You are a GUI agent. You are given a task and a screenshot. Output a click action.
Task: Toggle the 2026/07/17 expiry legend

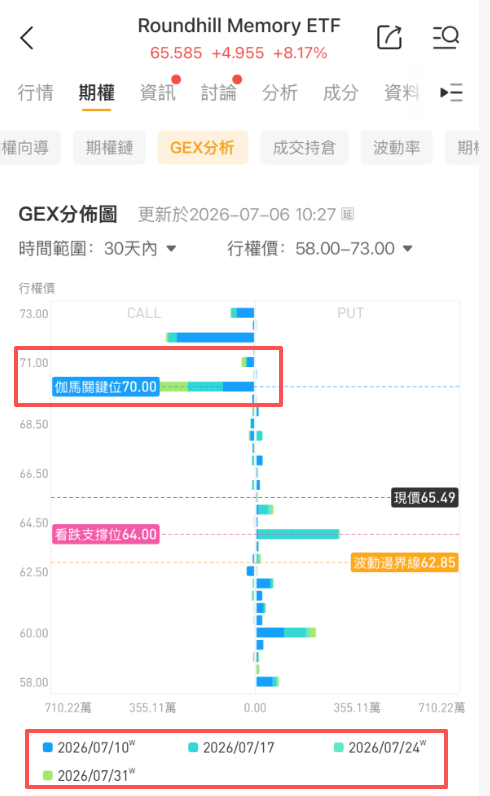click(231, 747)
